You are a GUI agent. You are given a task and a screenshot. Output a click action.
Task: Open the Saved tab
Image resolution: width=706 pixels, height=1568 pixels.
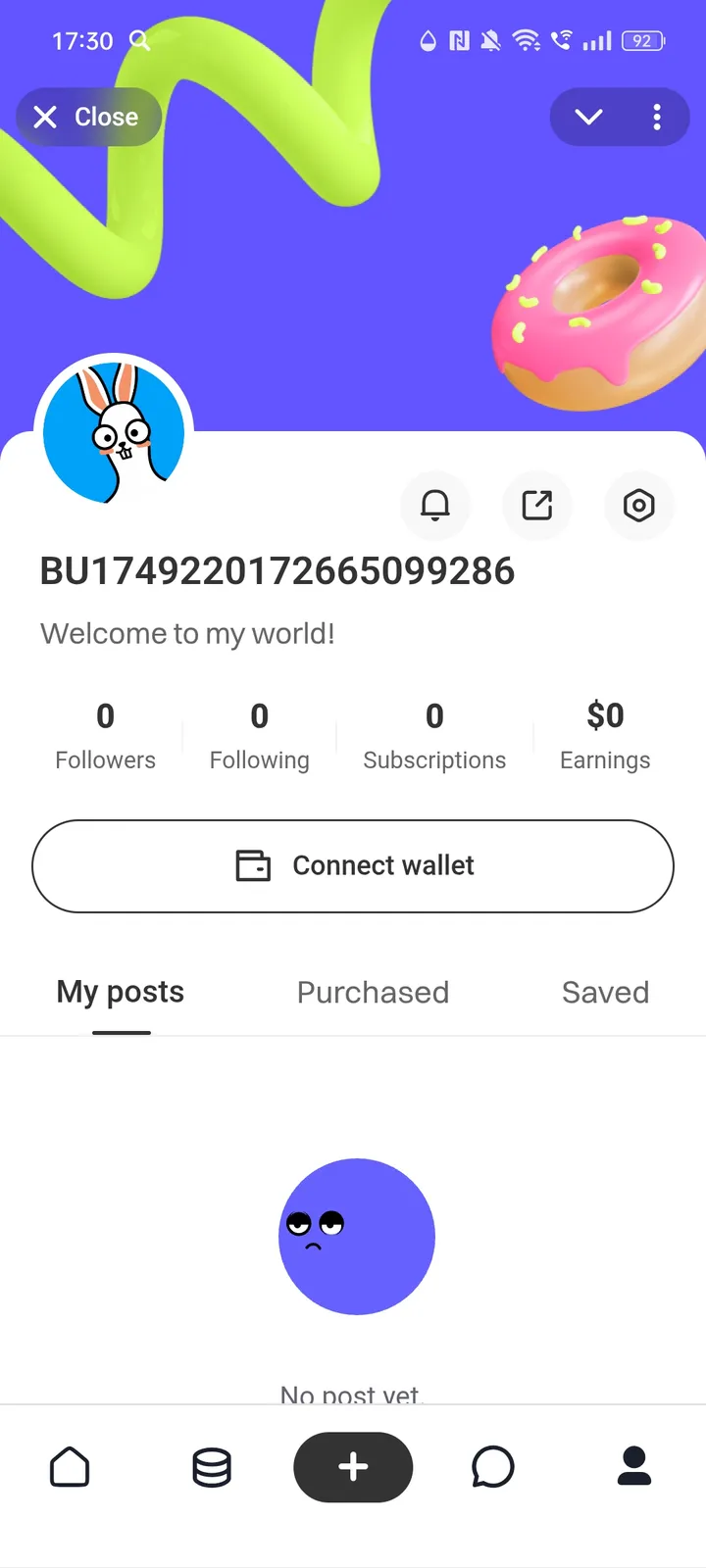click(605, 992)
